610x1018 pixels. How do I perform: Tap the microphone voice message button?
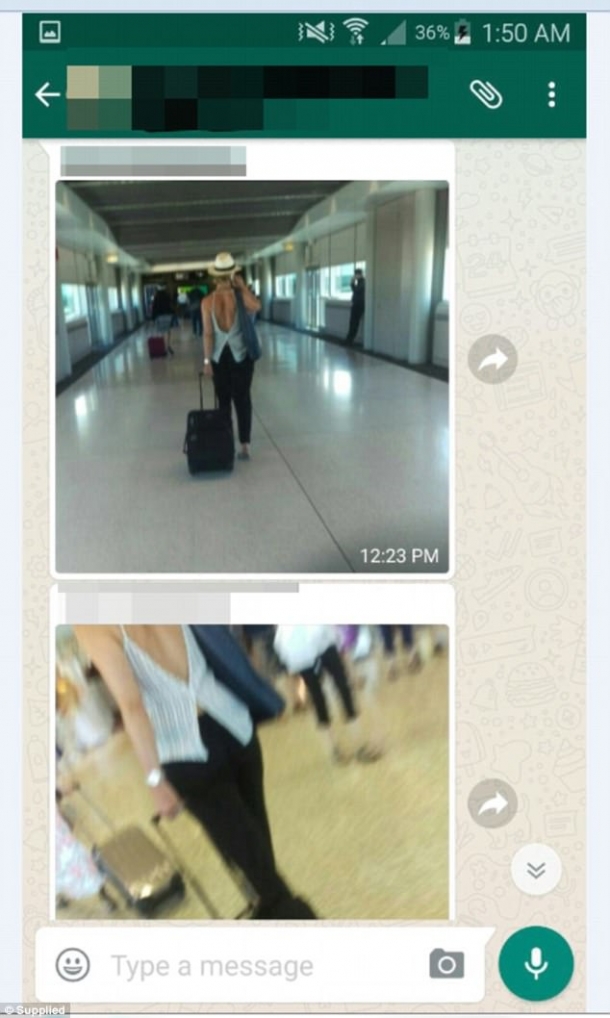tap(536, 964)
